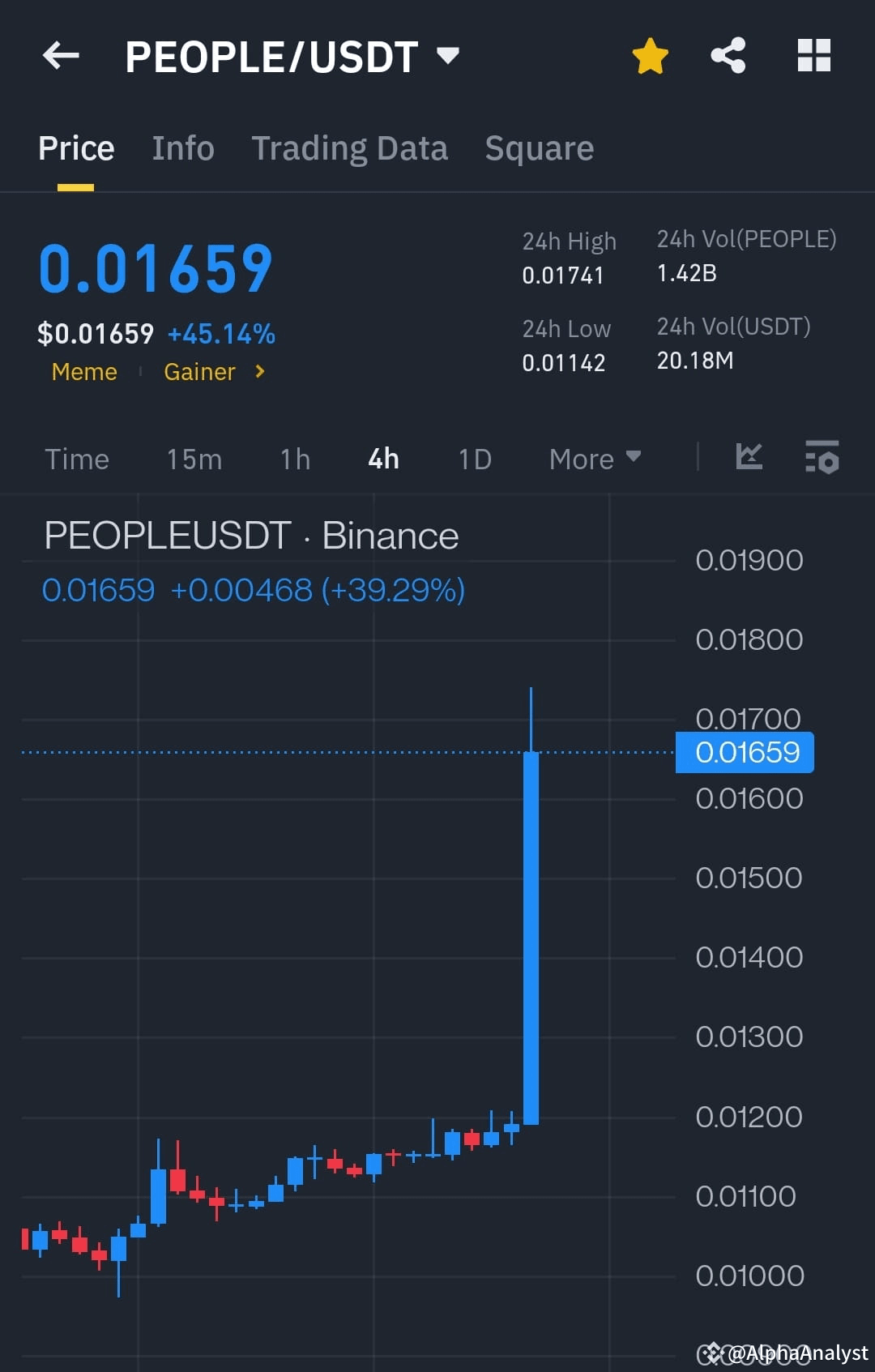Toggle the 1h candle timeframe
Viewport: 875px width, 1372px height.
(x=293, y=459)
